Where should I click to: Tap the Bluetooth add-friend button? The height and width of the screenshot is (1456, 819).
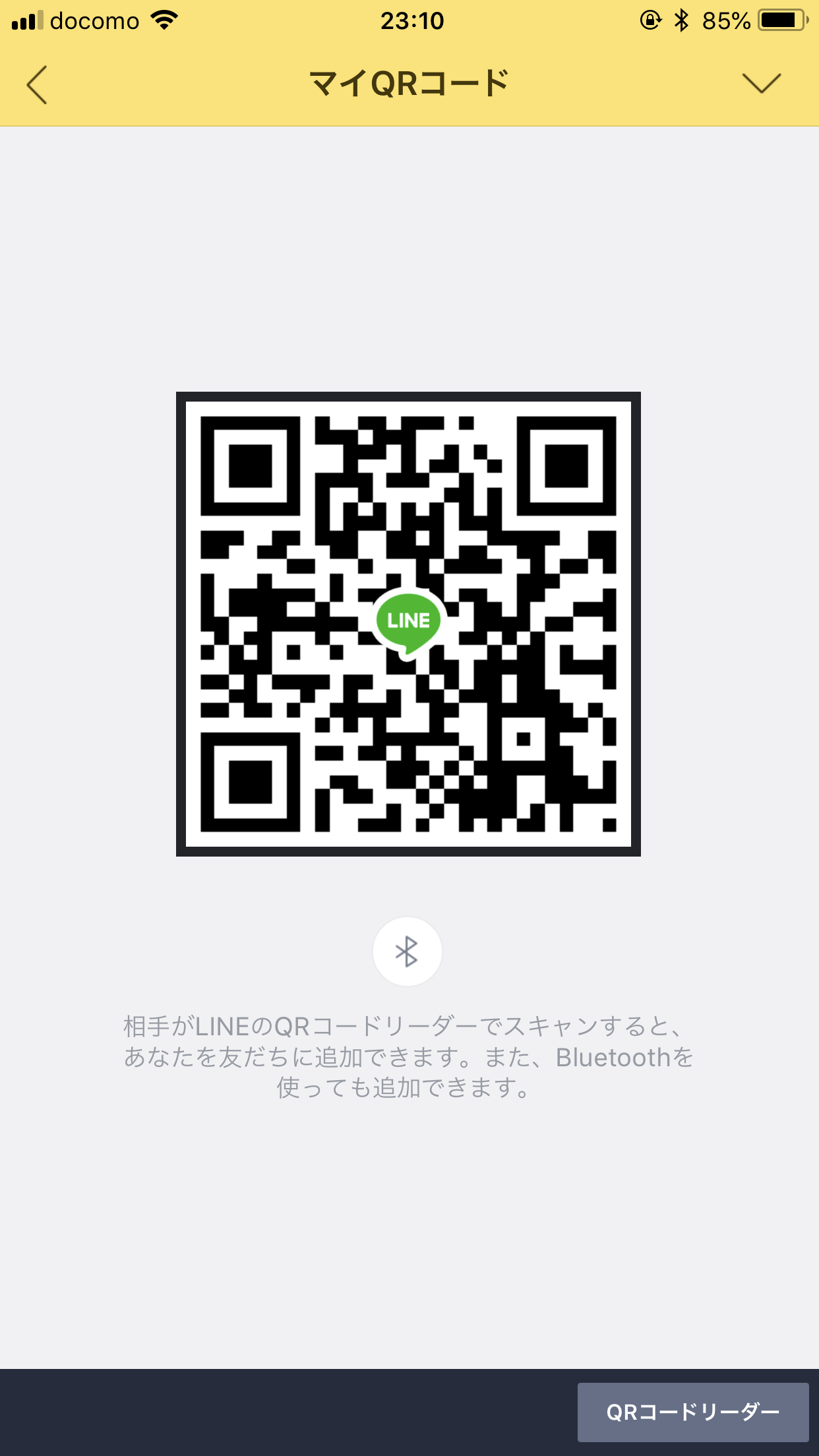pyautogui.click(x=407, y=952)
